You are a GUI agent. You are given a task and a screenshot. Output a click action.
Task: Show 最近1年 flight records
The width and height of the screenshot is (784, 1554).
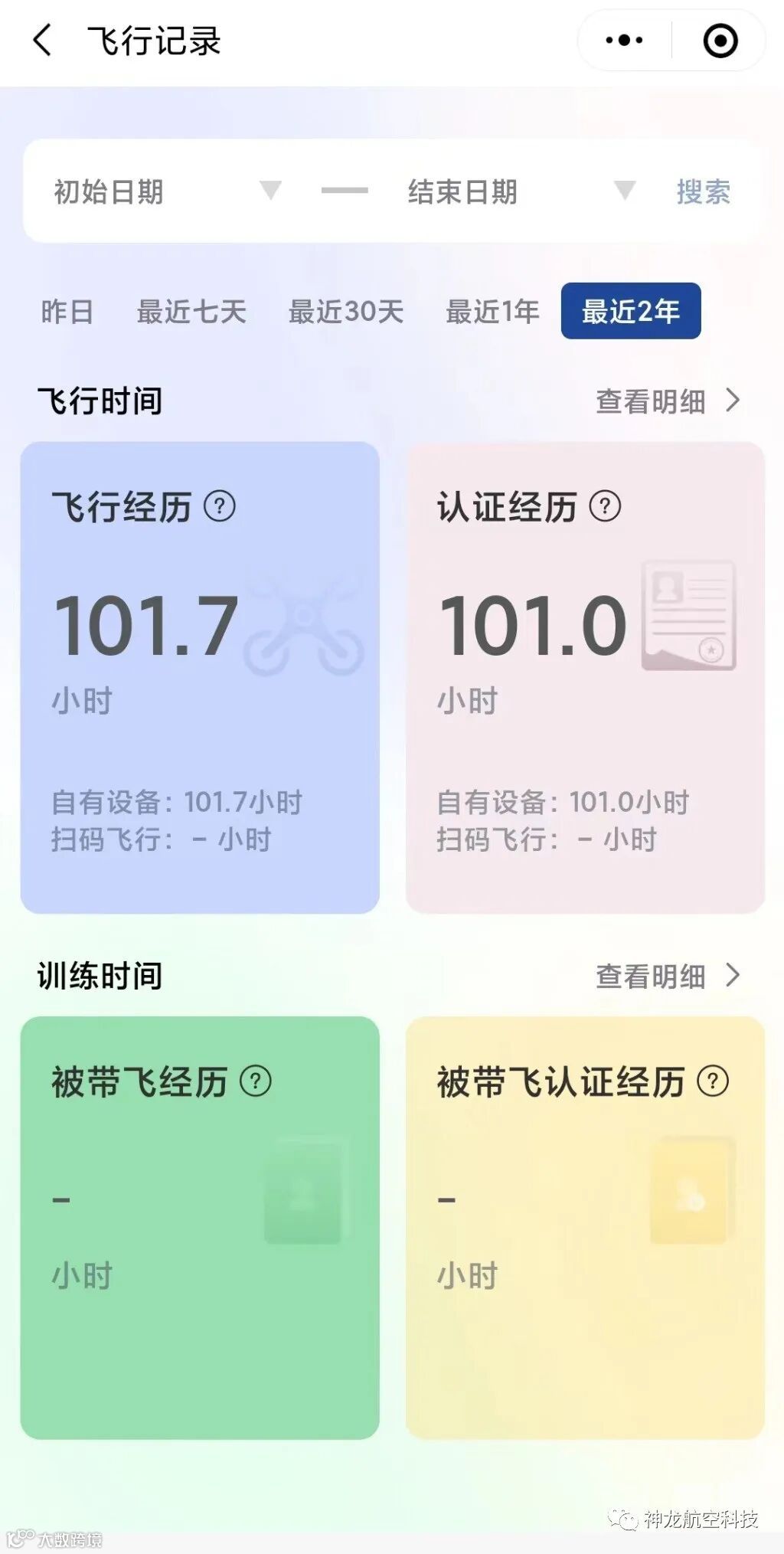(x=492, y=312)
